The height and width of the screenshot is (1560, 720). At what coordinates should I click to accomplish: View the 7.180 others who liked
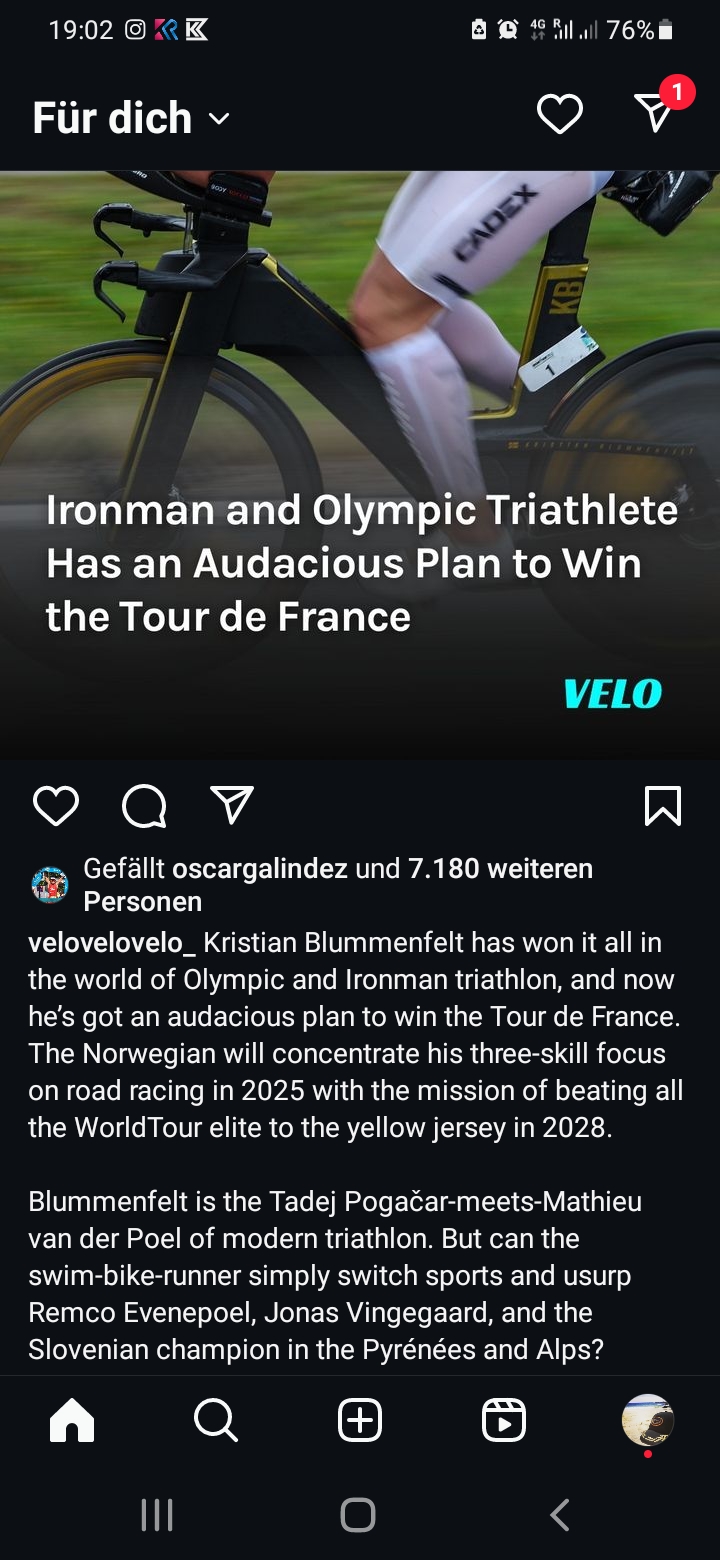point(500,869)
